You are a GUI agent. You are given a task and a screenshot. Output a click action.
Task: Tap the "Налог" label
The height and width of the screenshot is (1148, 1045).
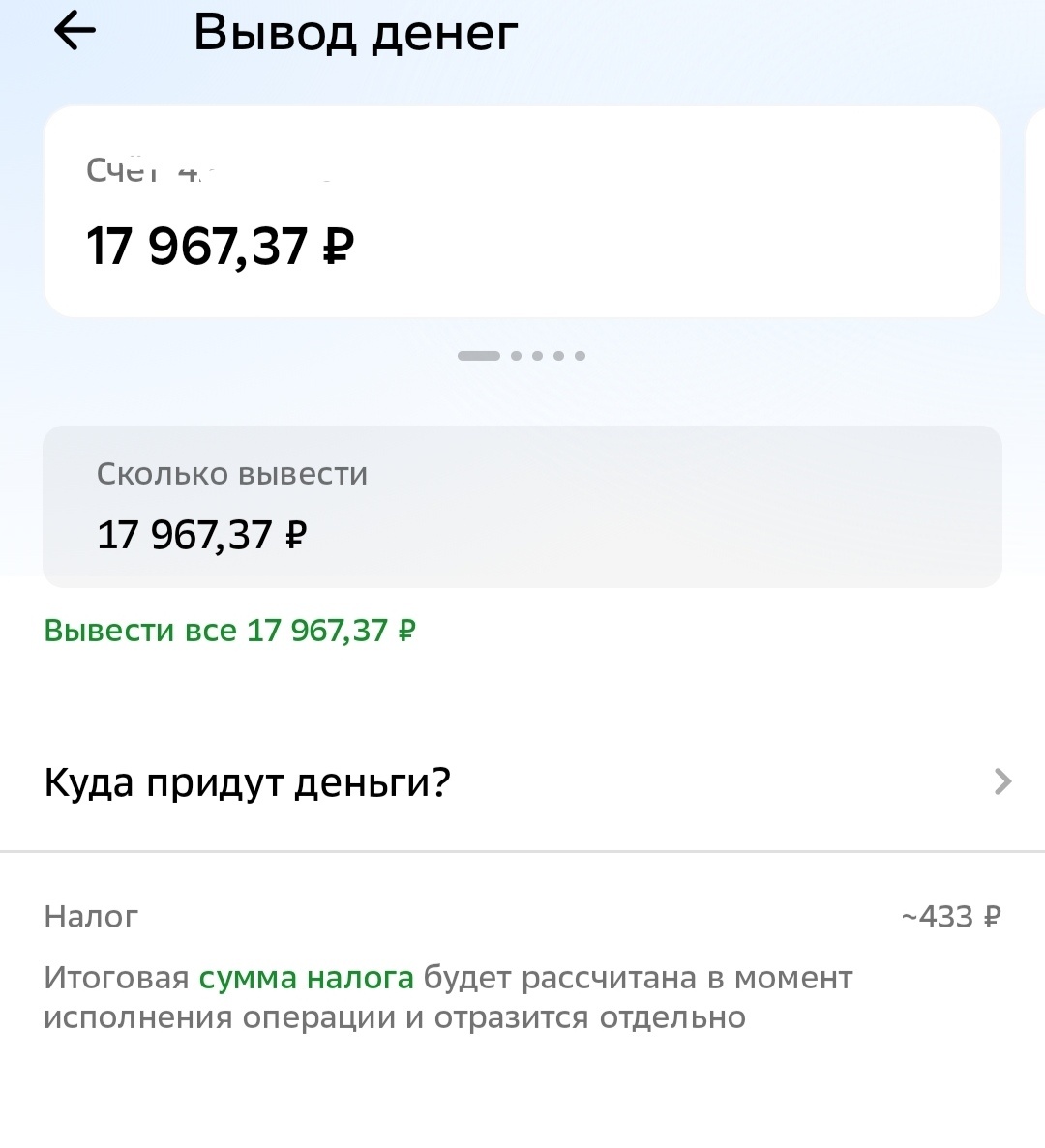91,916
